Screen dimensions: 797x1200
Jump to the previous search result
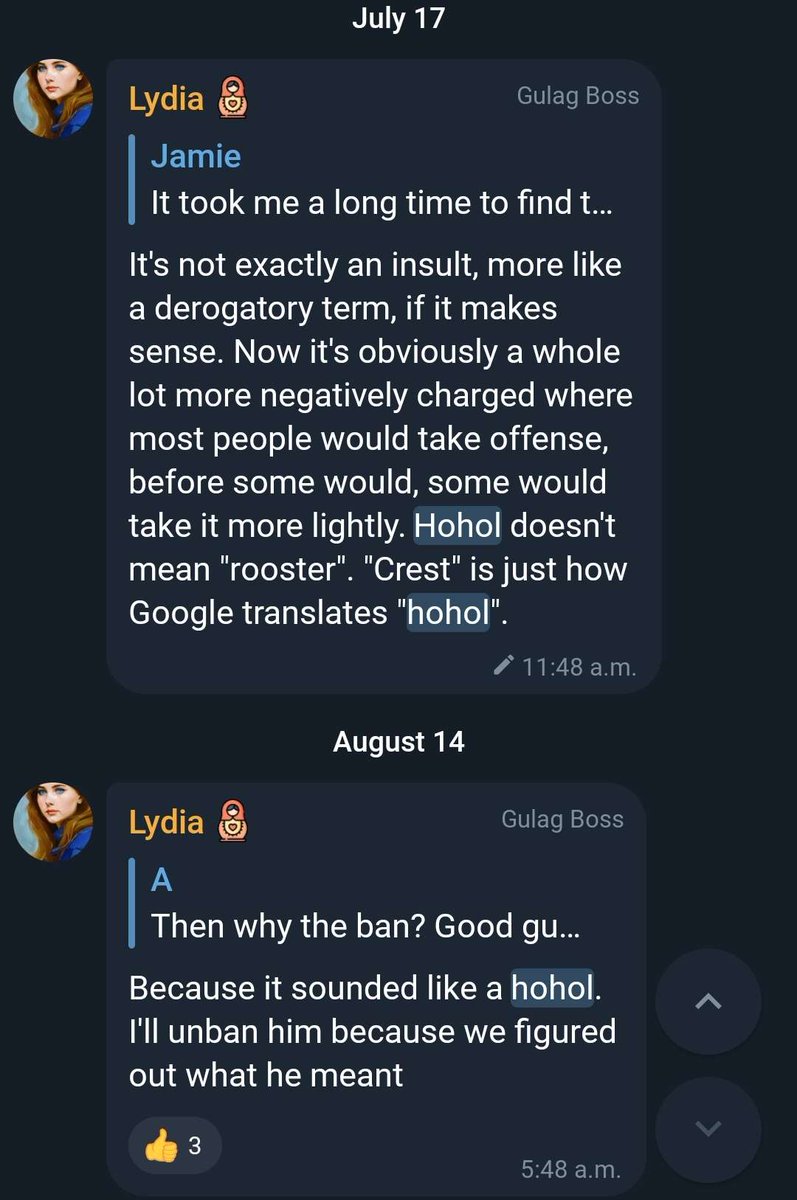click(x=708, y=1001)
